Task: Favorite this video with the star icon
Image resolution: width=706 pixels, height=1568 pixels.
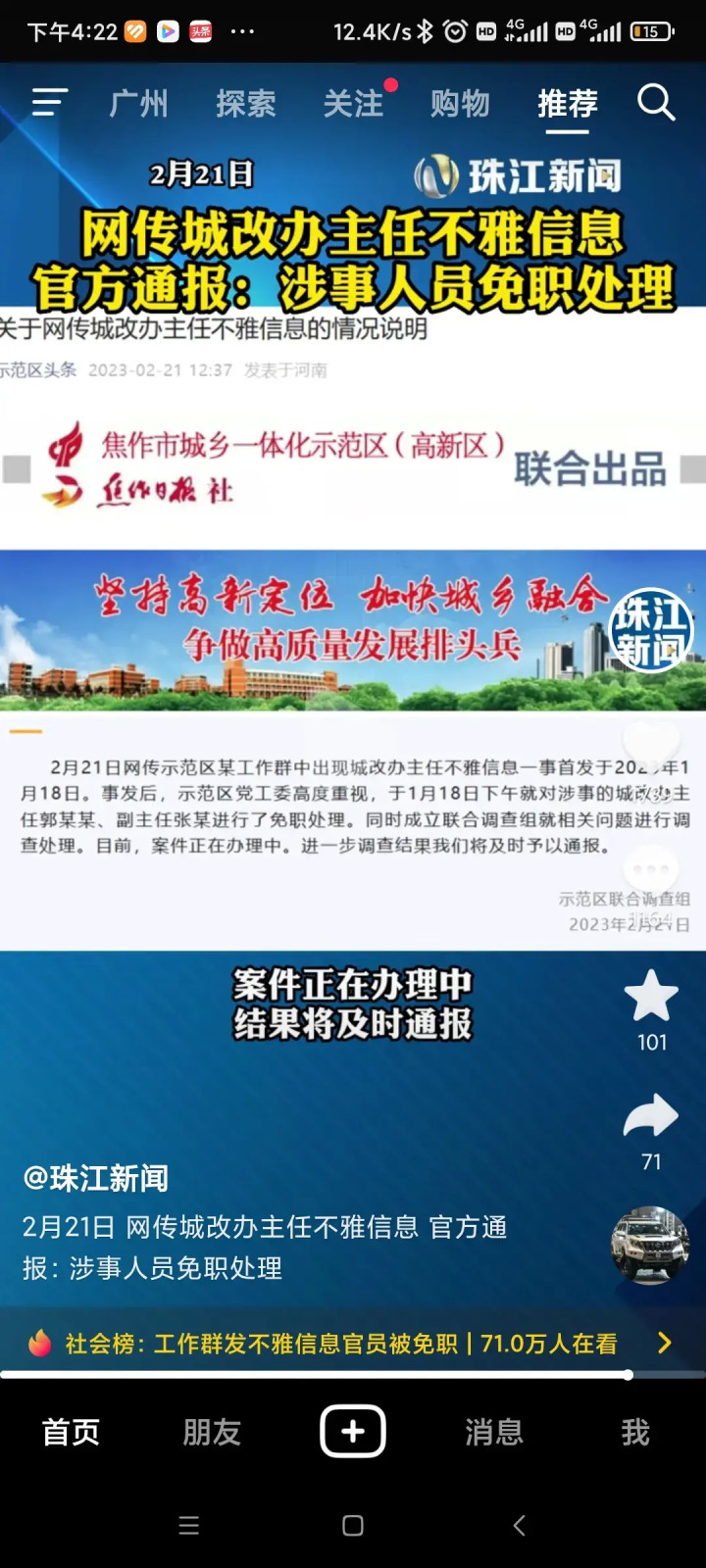Action: pyautogui.click(x=651, y=997)
